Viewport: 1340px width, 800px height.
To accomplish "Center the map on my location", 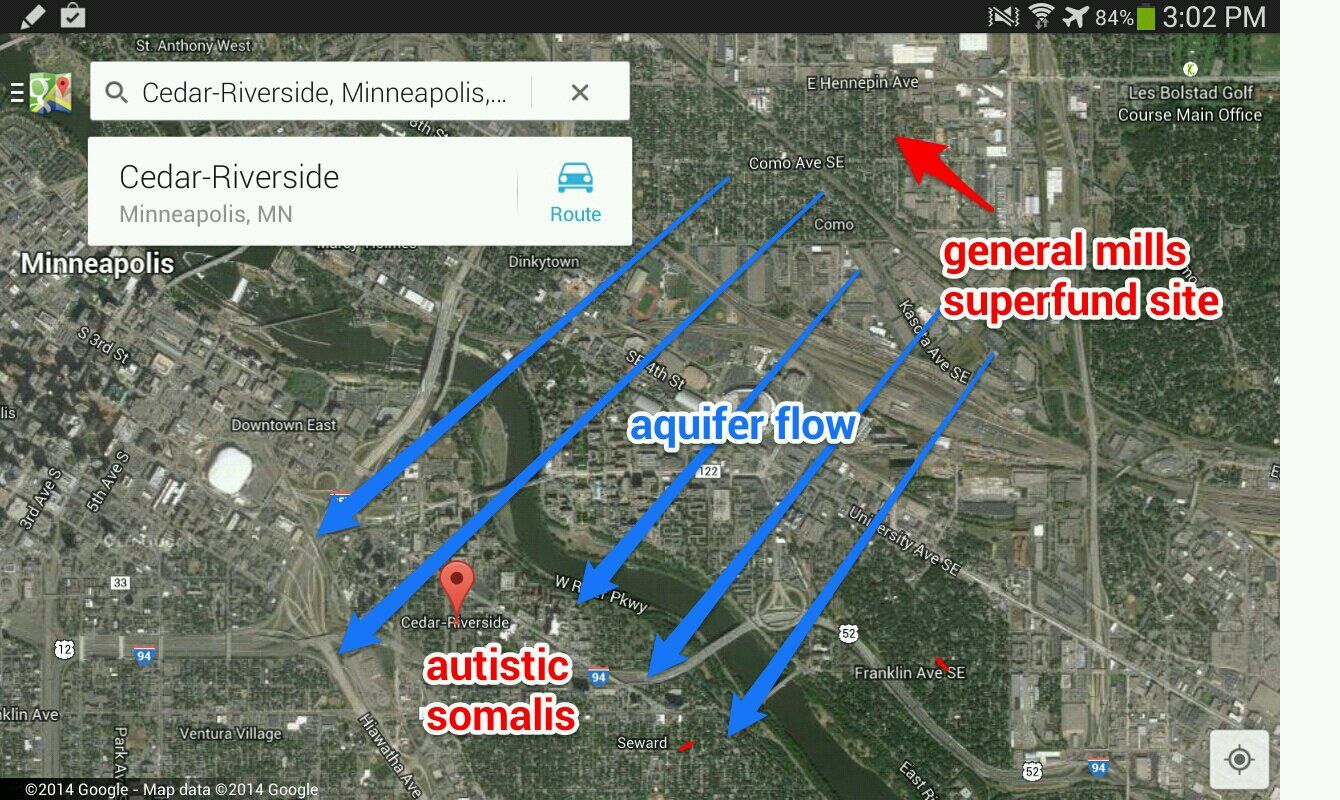I will click(x=1239, y=760).
